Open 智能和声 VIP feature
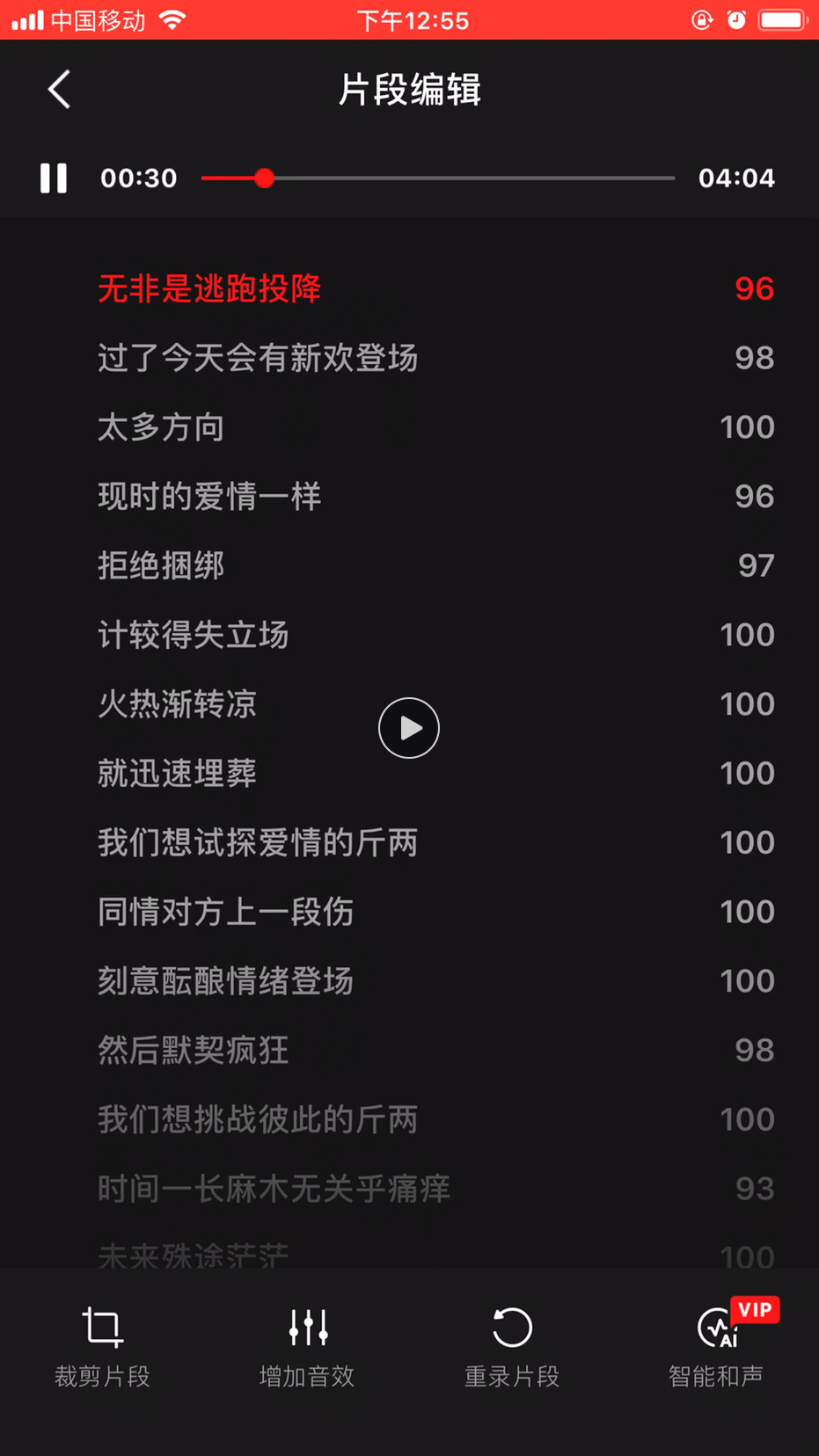819x1456 pixels. 716,1346
